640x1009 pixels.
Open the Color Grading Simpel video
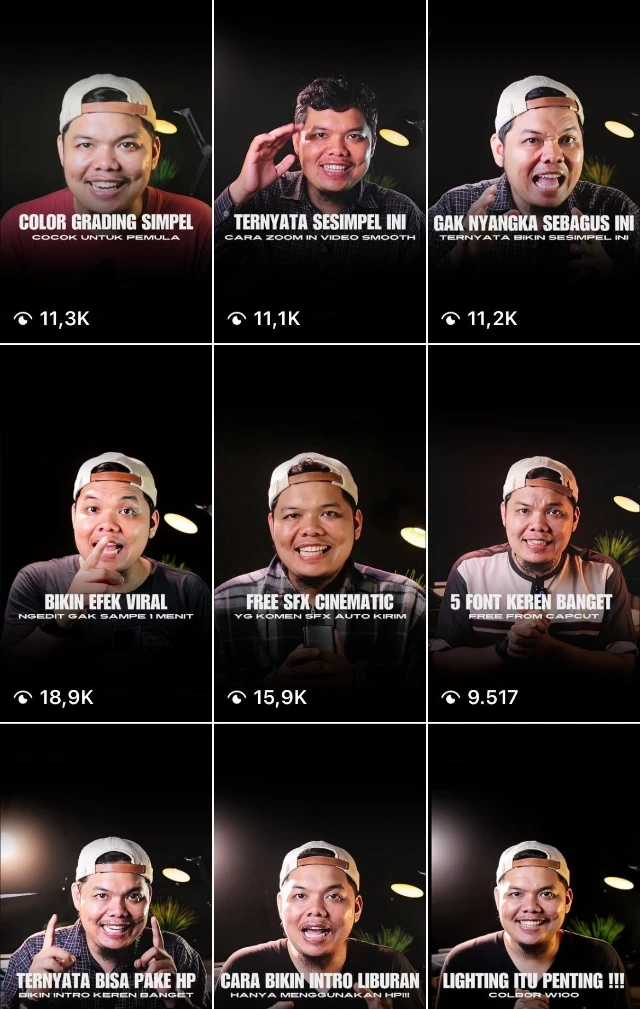(x=106, y=172)
